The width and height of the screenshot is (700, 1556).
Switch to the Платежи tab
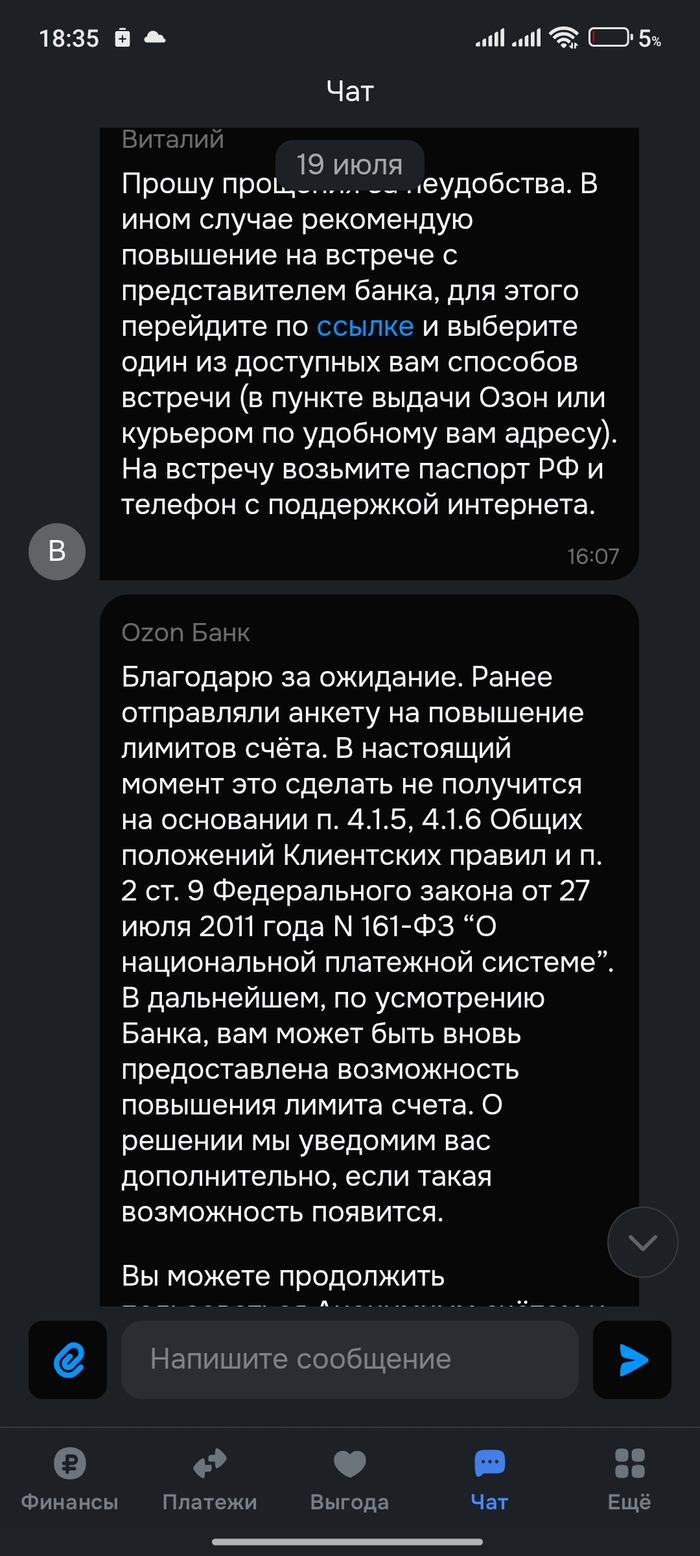click(210, 1480)
